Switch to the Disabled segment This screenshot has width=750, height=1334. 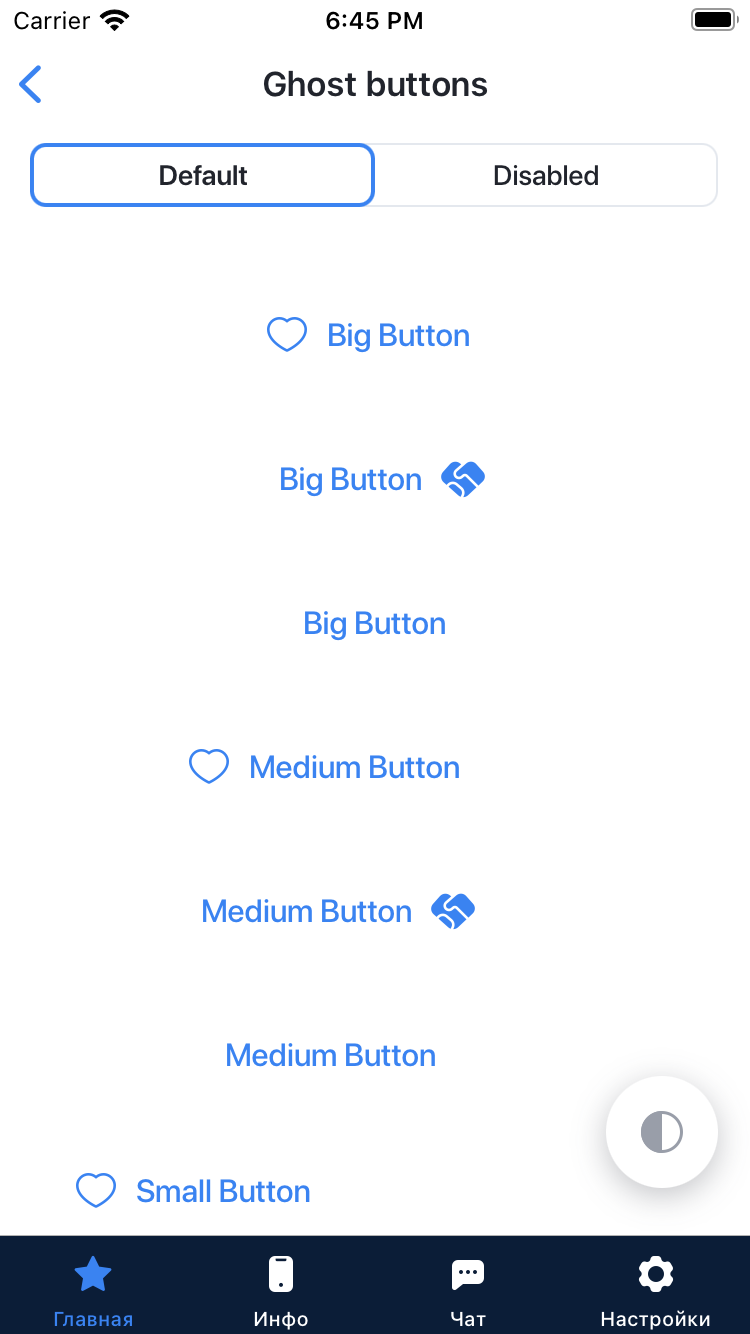coord(546,175)
